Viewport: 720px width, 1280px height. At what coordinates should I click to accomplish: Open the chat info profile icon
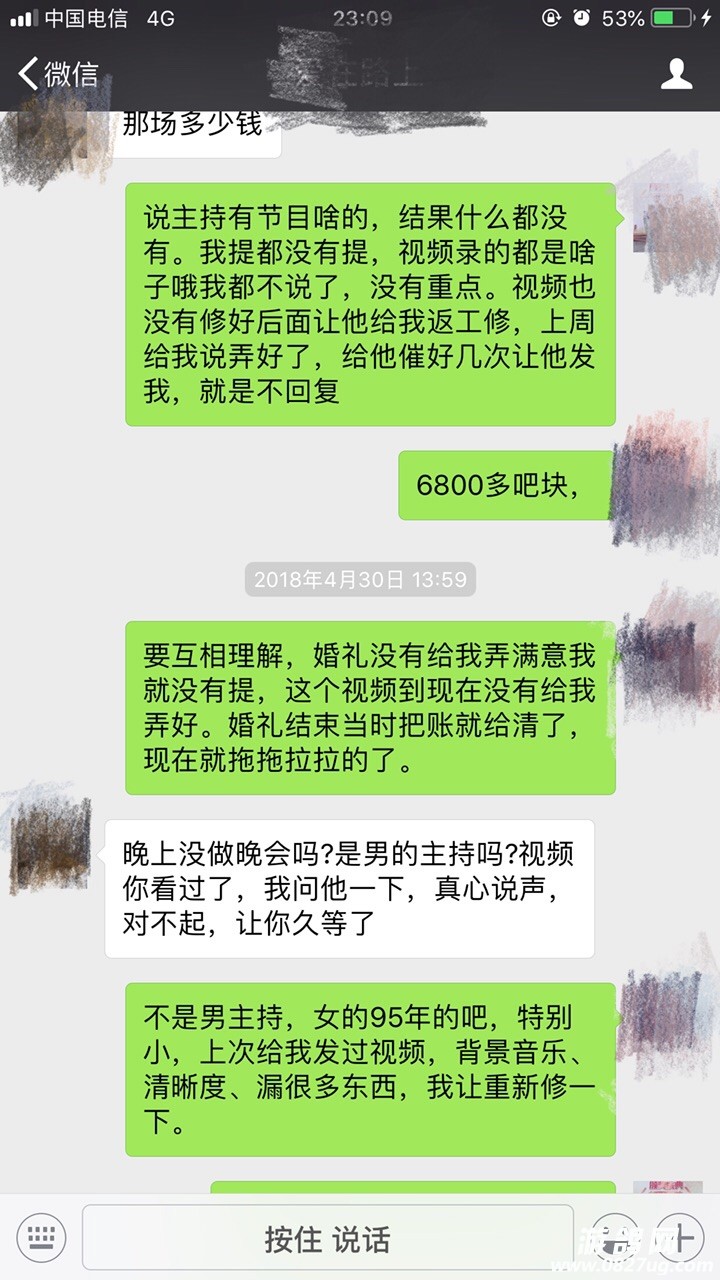pyautogui.click(x=677, y=74)
